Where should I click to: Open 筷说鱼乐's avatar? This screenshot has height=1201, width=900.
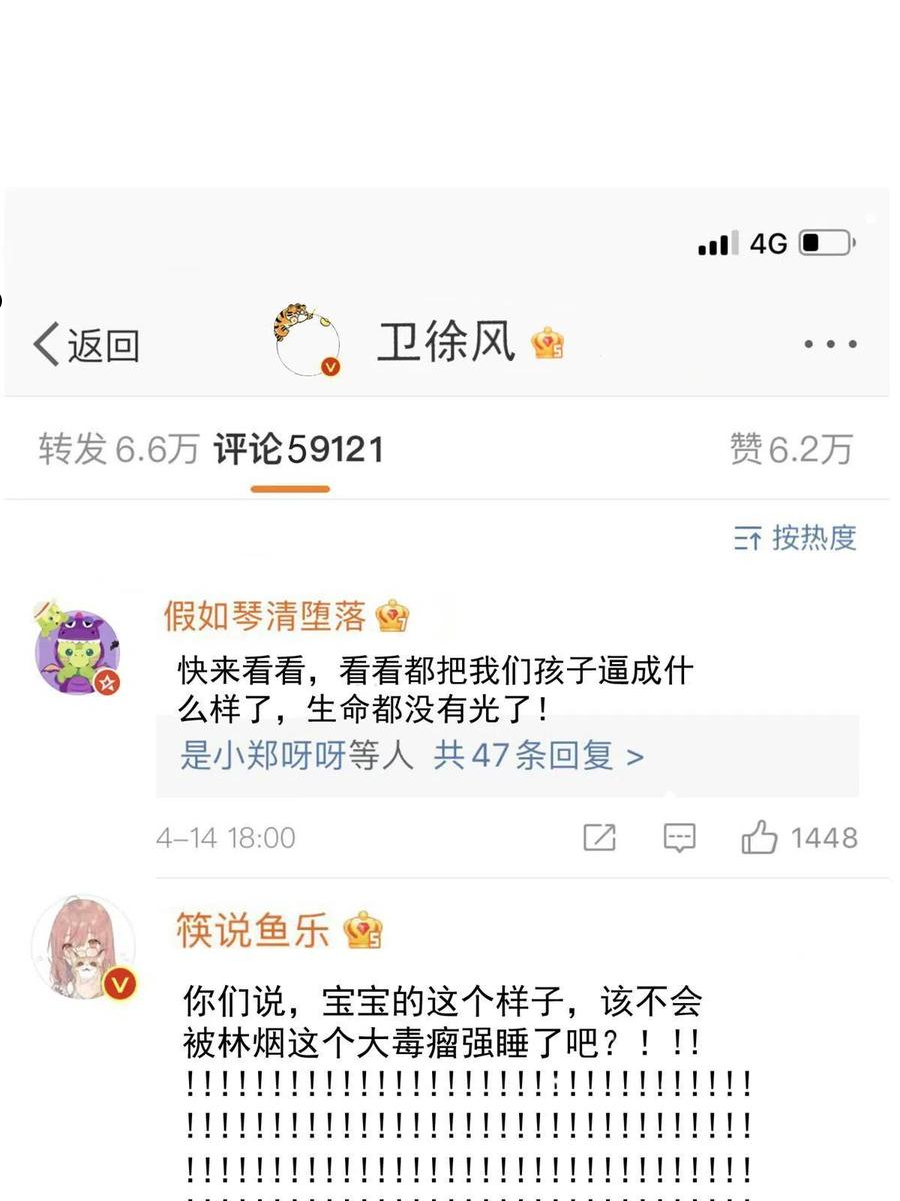[x=83, y=946]
